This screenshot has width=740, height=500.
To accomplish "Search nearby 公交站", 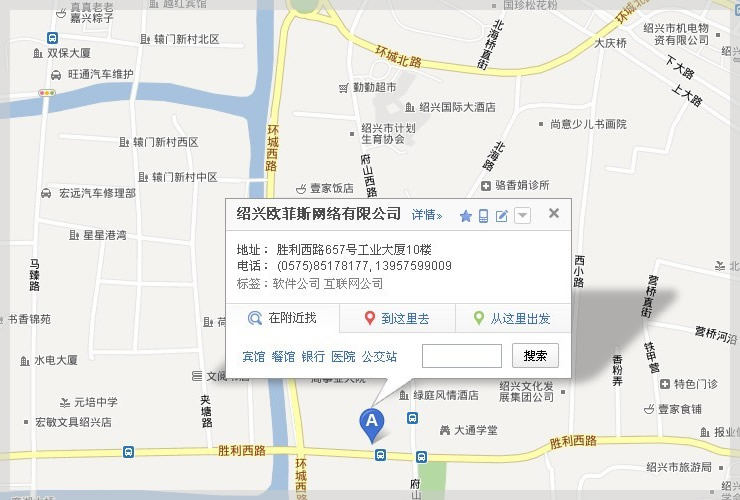I will click(379, 357).
